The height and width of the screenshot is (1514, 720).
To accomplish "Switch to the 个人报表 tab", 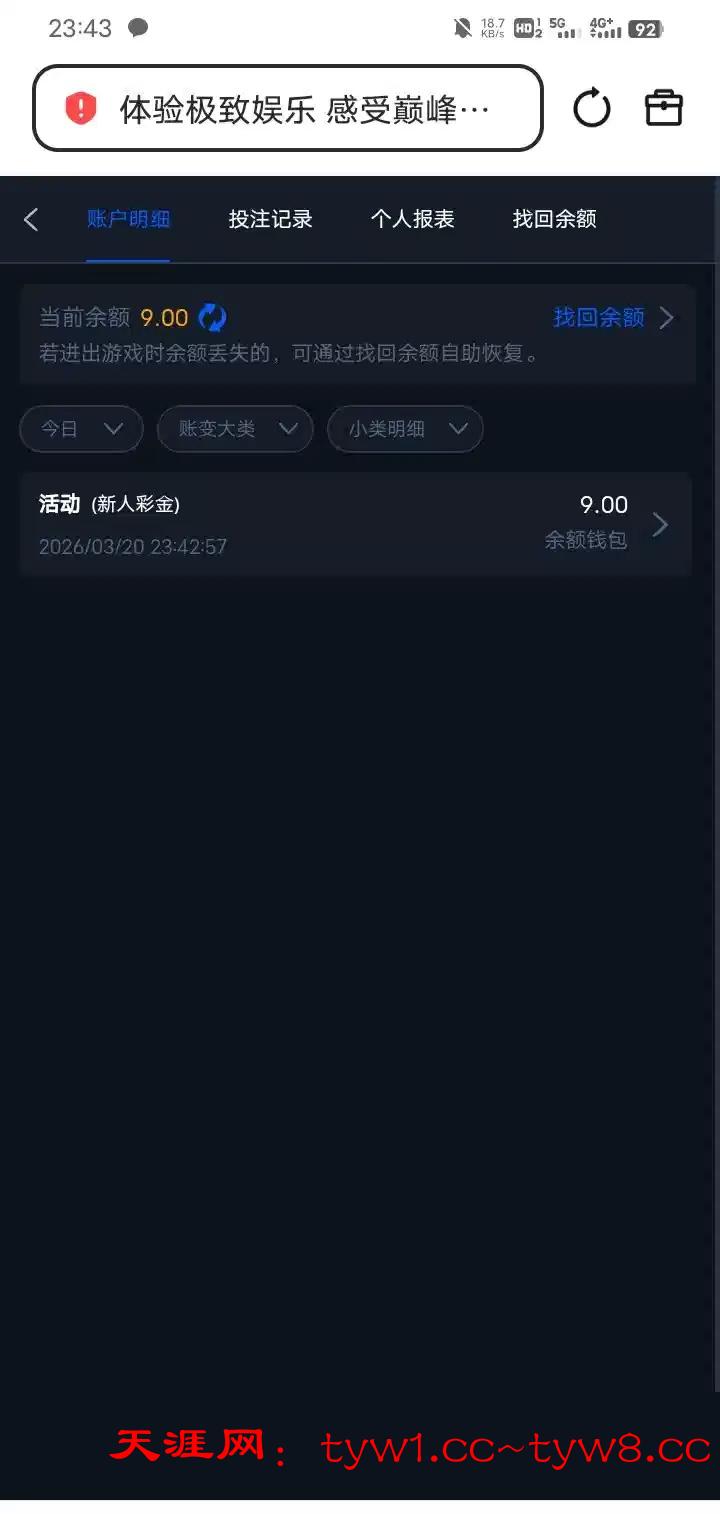I will pyautogui.click(x=412, y=219).
